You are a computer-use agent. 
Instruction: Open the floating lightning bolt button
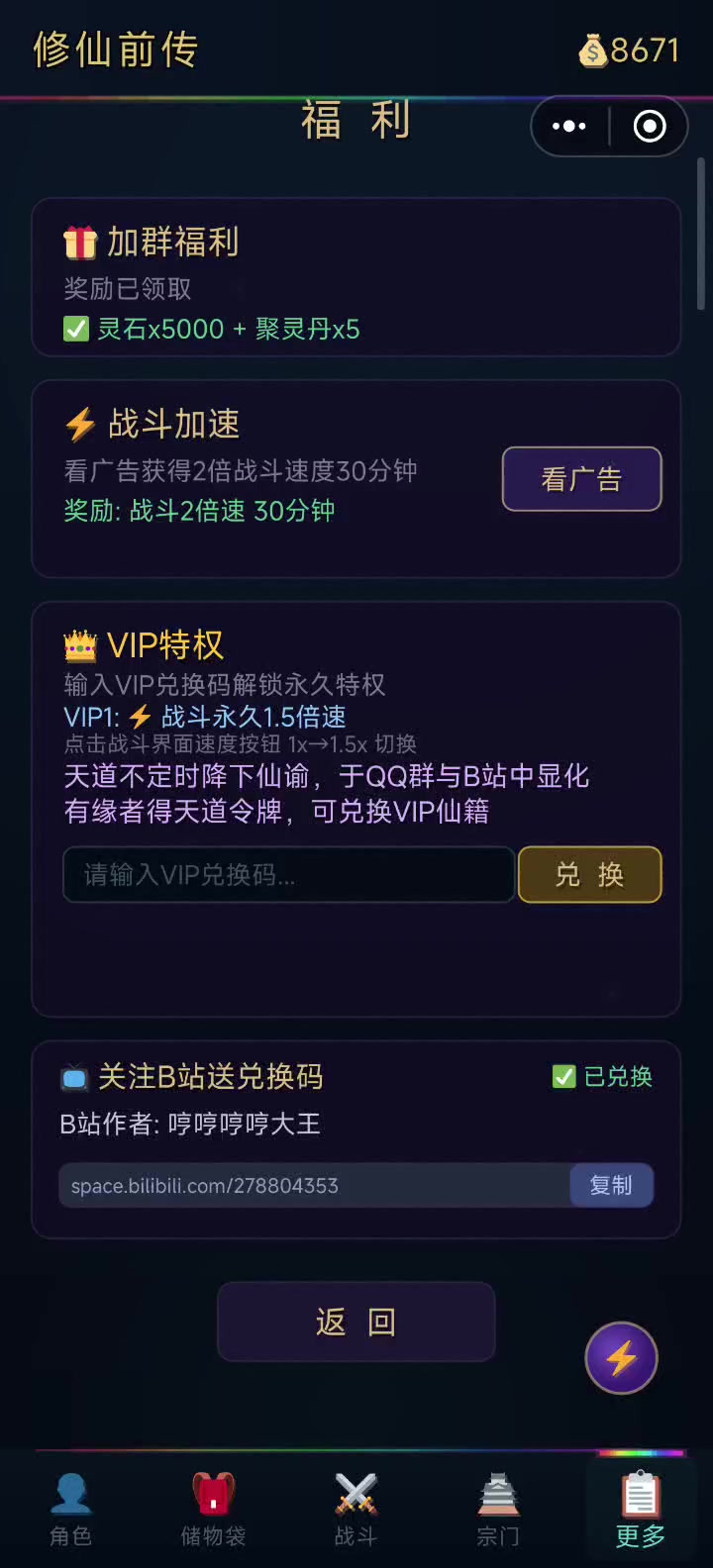point(621,1358)
